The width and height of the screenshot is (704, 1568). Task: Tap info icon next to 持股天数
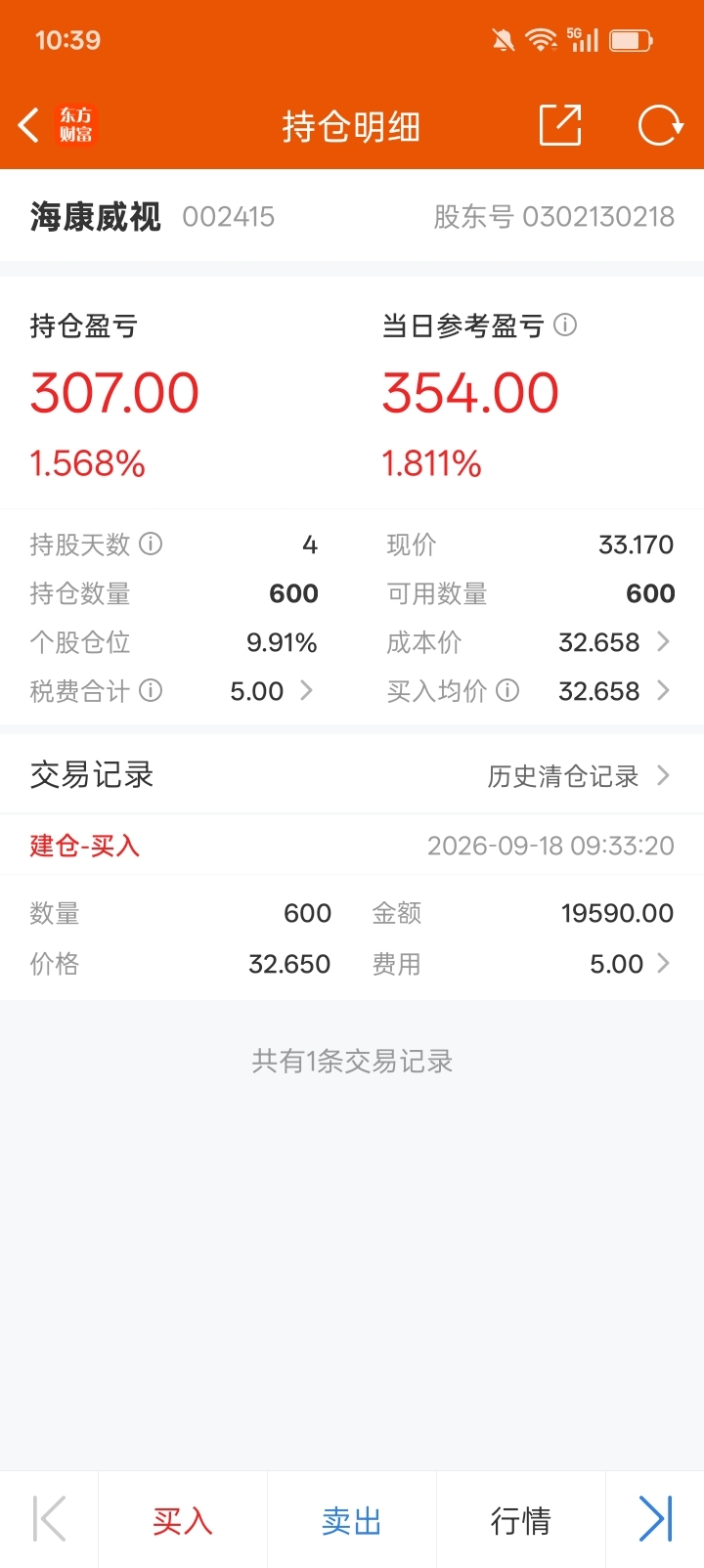[151, 544]
